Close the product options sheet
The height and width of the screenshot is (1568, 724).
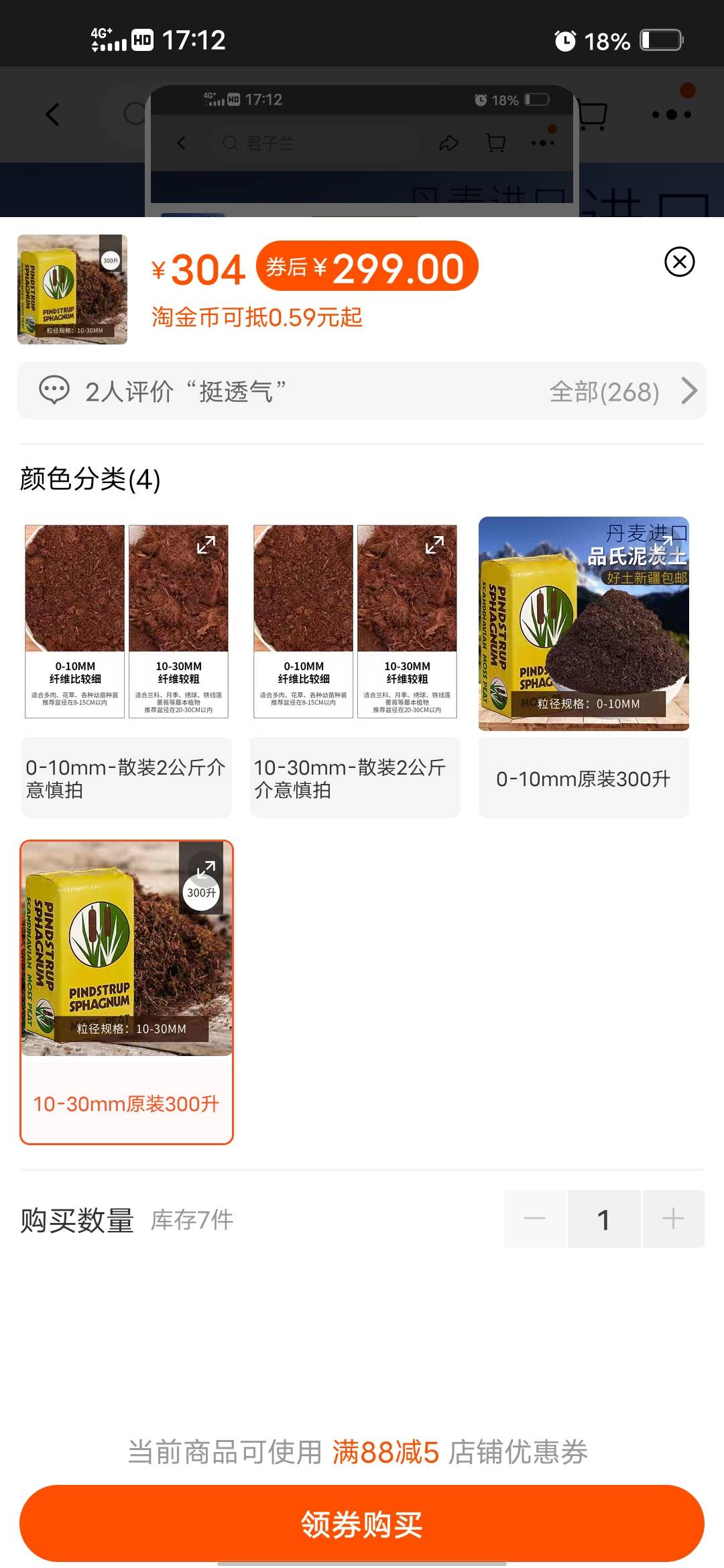point(679,262)
